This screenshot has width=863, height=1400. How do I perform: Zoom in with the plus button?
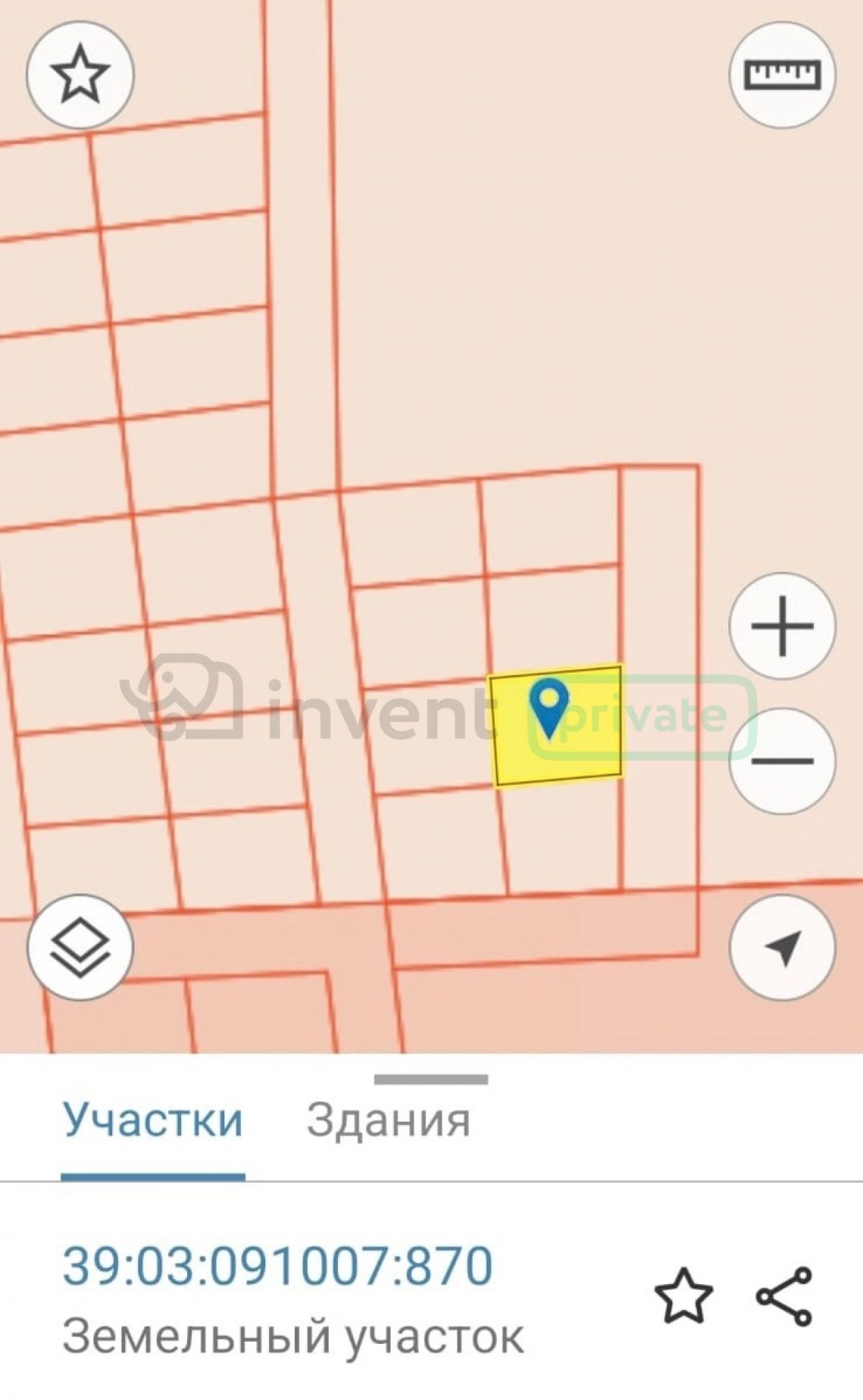pyautogui.click(x=782, y=626)
